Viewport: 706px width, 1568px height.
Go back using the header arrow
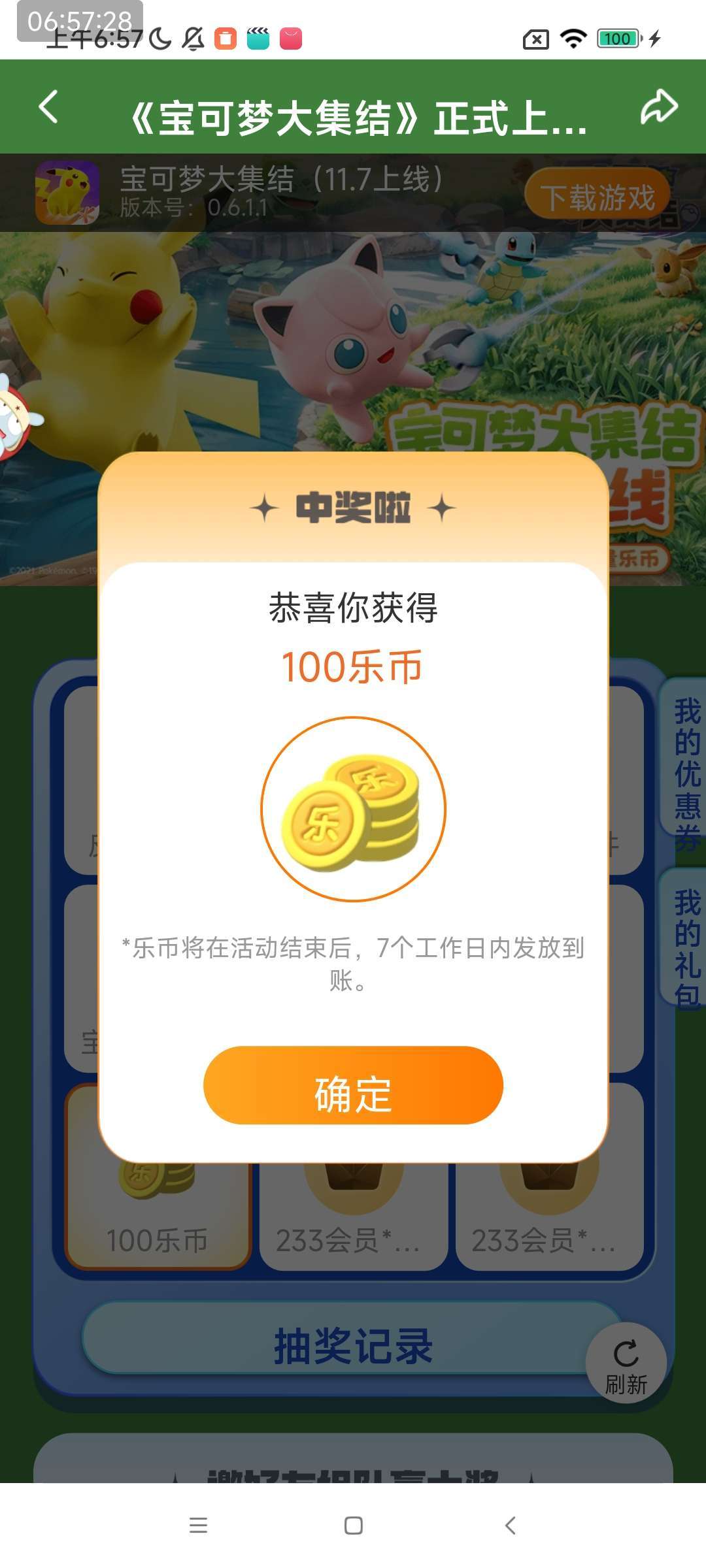49,107
